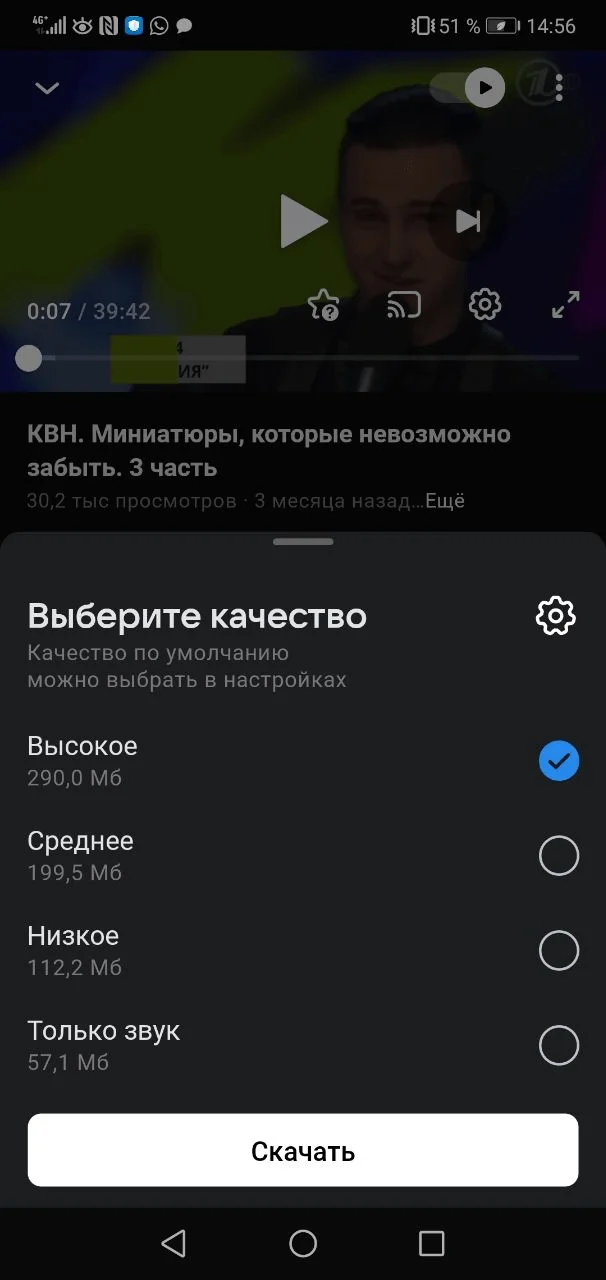Tap the Скачать download button

(303, 1150)
